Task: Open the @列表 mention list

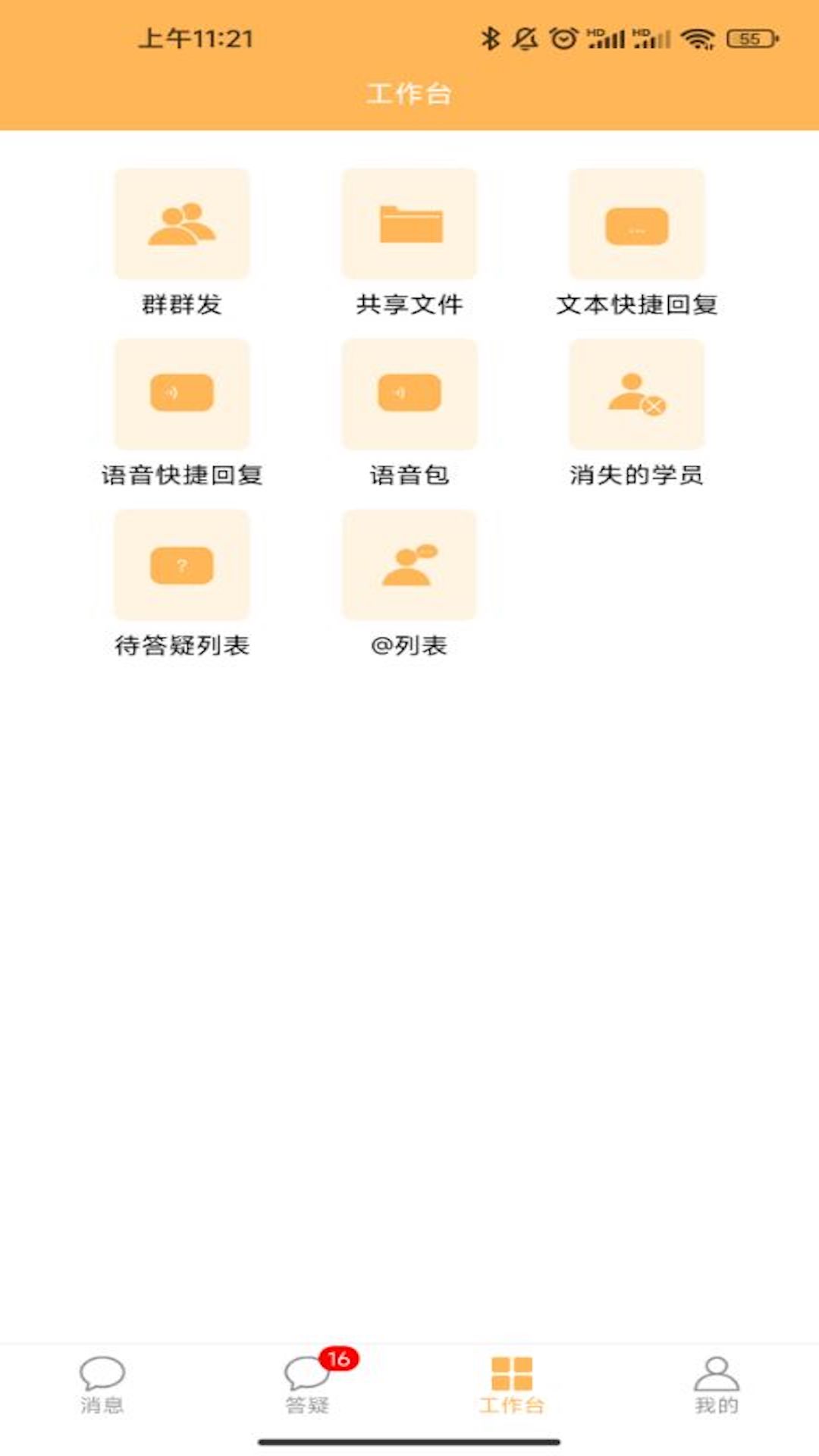Action: coord(409,565)
